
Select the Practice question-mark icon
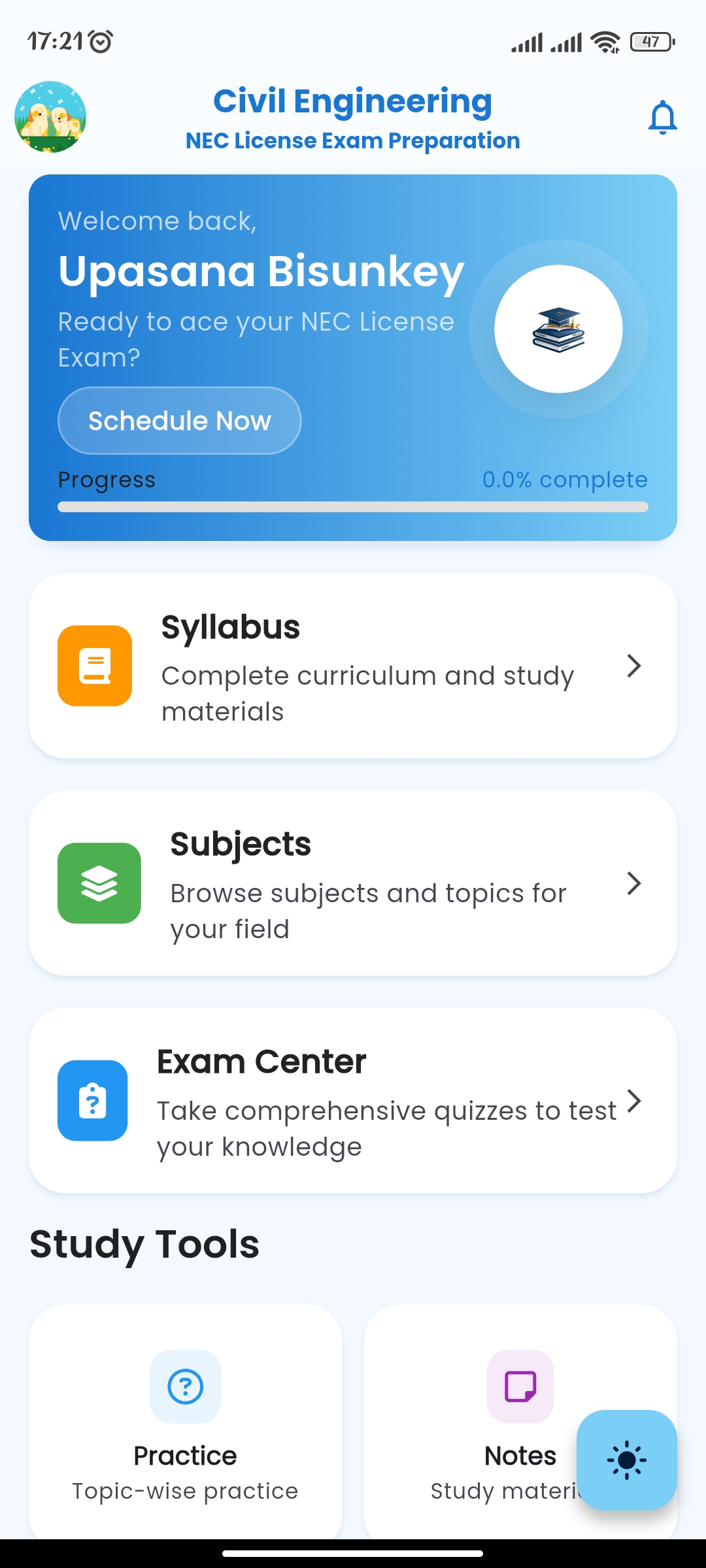[x=185, y=1386]
